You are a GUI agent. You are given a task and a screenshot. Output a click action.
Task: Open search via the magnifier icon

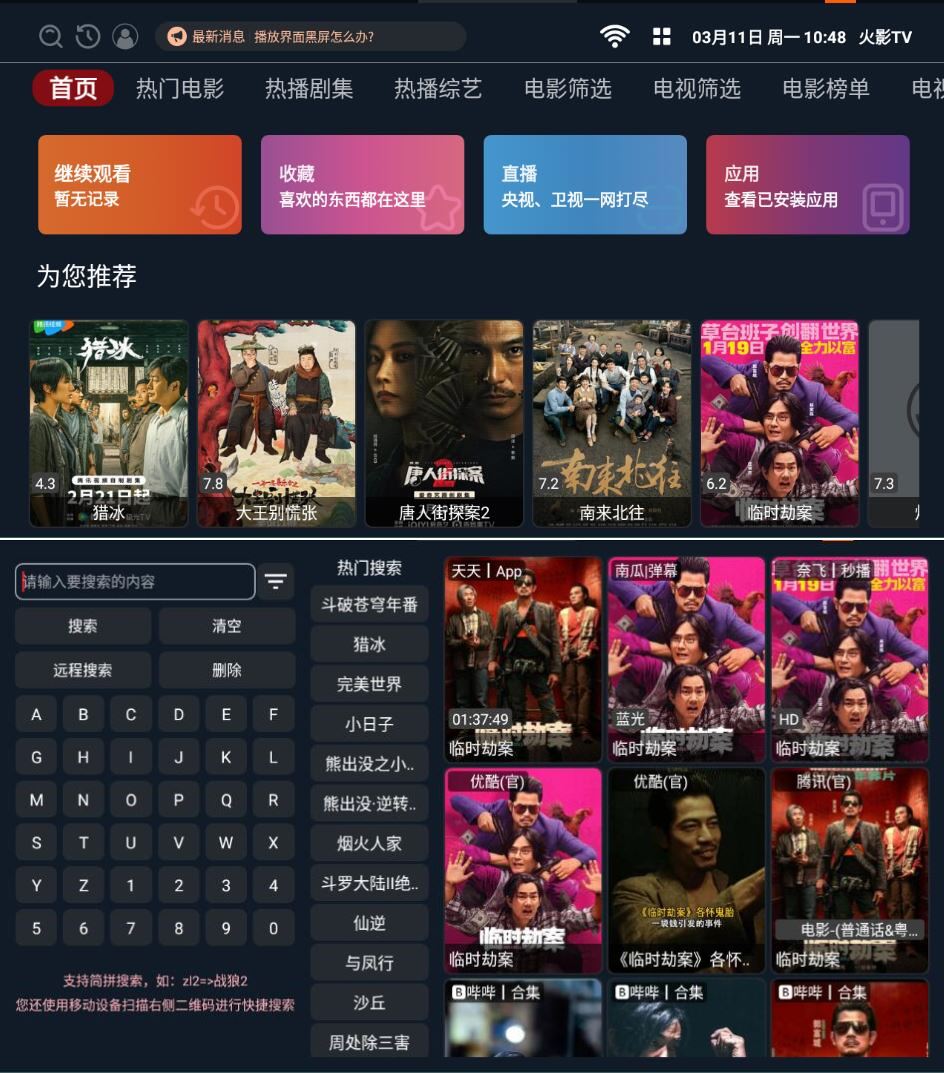[x=50, y=34]
